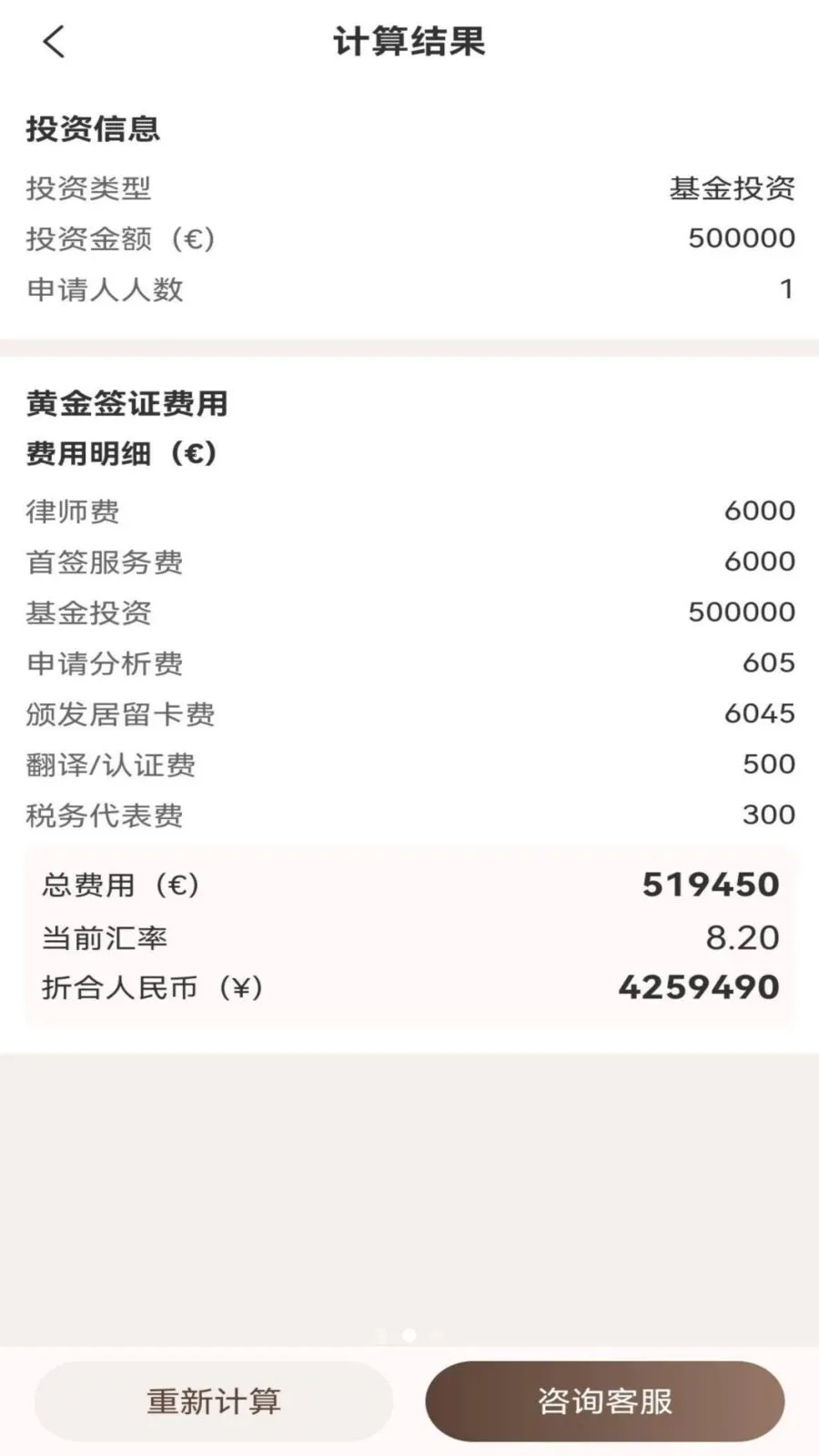This screenshot has width=819, height=1456.
Task: Go back using the top-left arrow
Action: tap(54, 42)
